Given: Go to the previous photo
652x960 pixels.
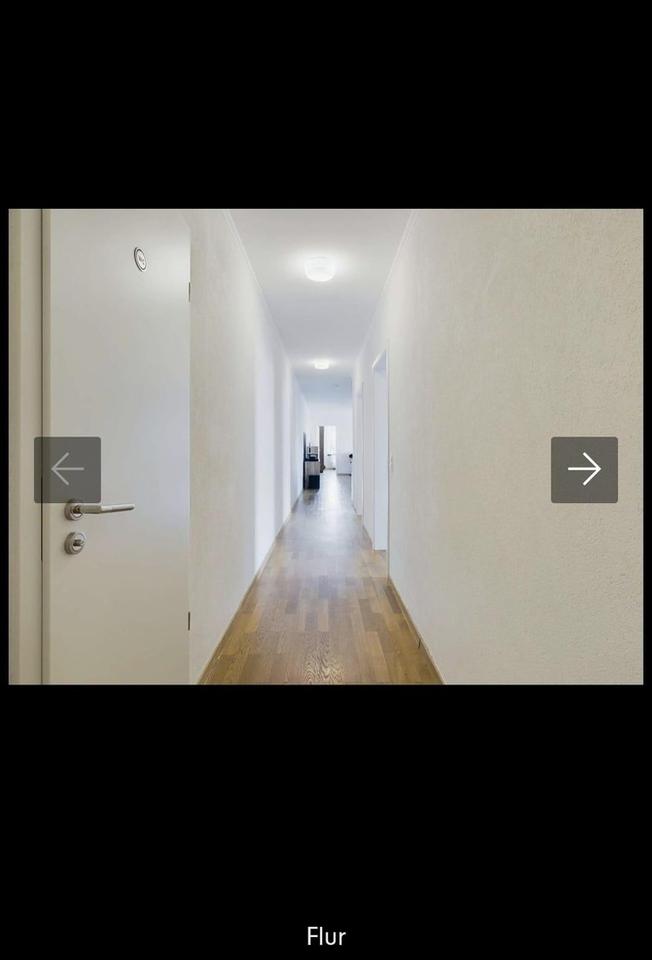Looking at the screenshot, I should 67,469.
